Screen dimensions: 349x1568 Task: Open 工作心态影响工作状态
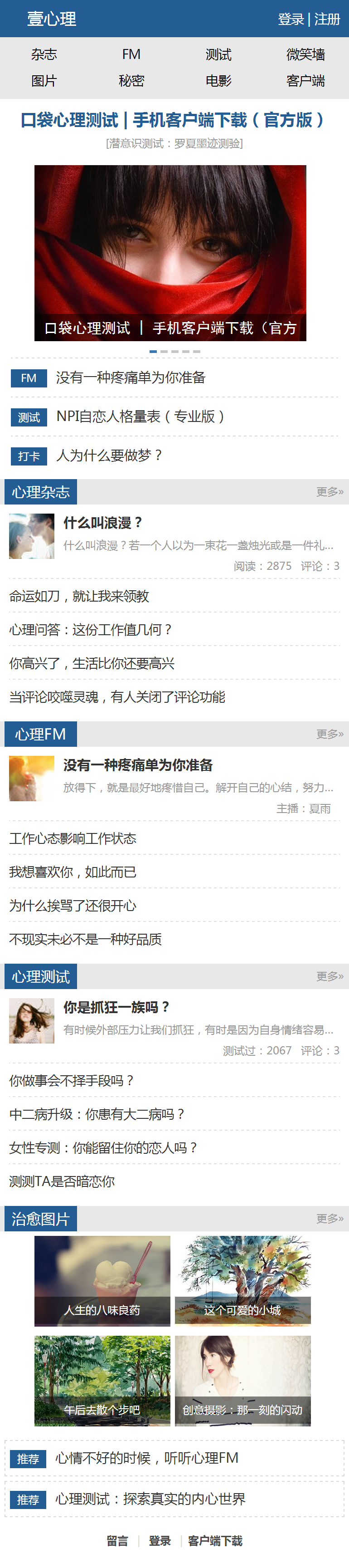[73, 838]
